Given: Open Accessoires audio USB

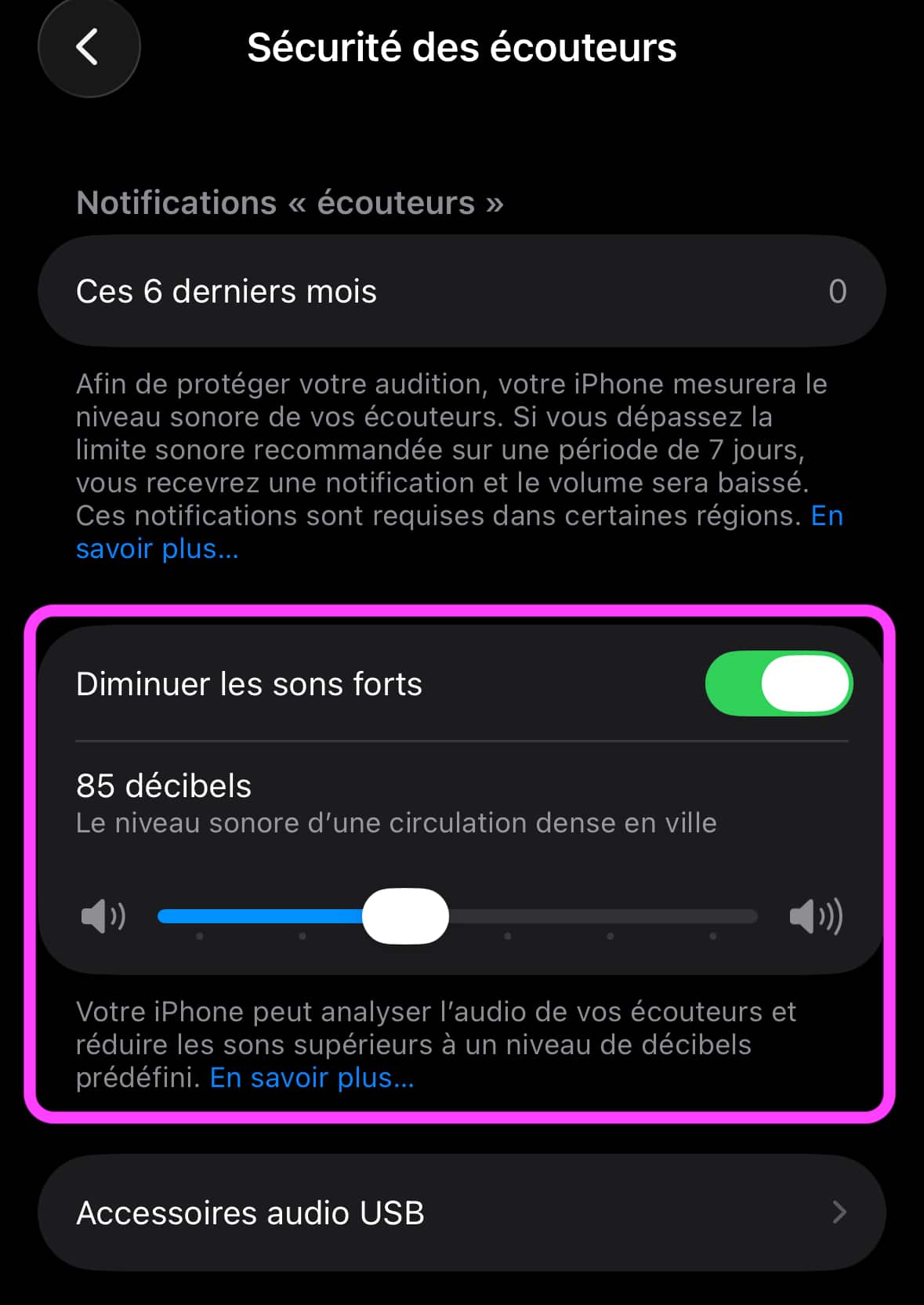Looking at the screenshot, I should 462,1213.
